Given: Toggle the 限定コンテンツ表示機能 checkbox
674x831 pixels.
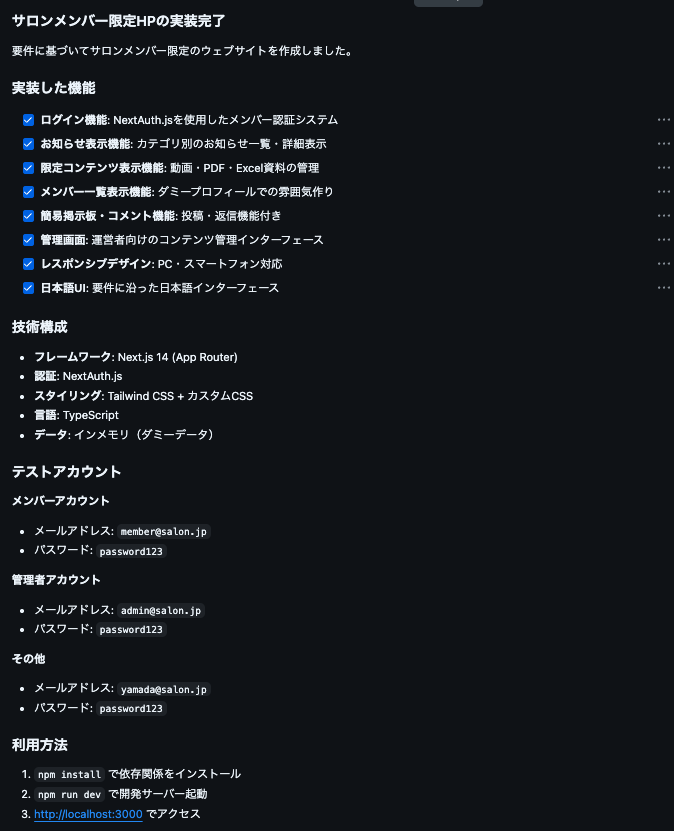Looking at the screenshot, I should tap(29, 168).
